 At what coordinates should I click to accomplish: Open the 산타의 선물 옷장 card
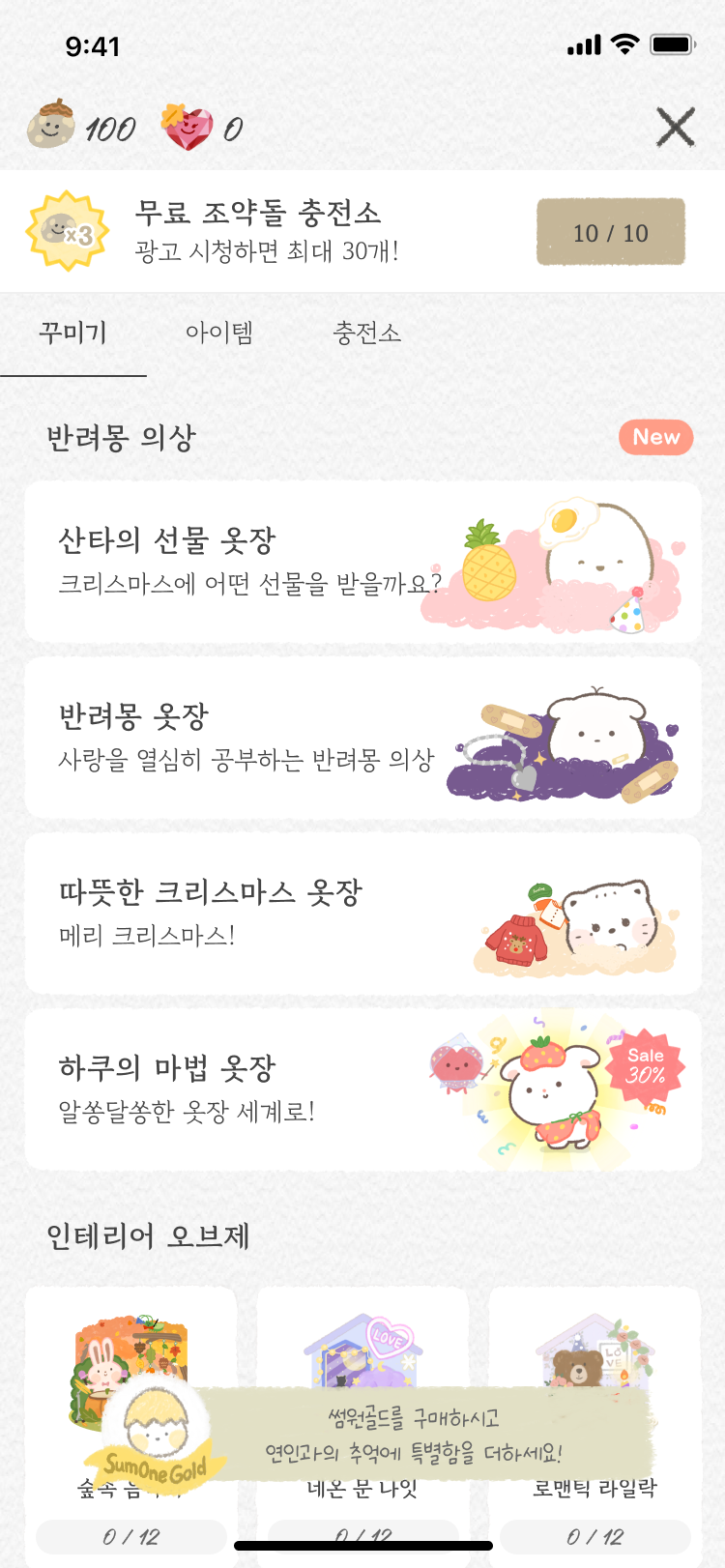[362, 562]
